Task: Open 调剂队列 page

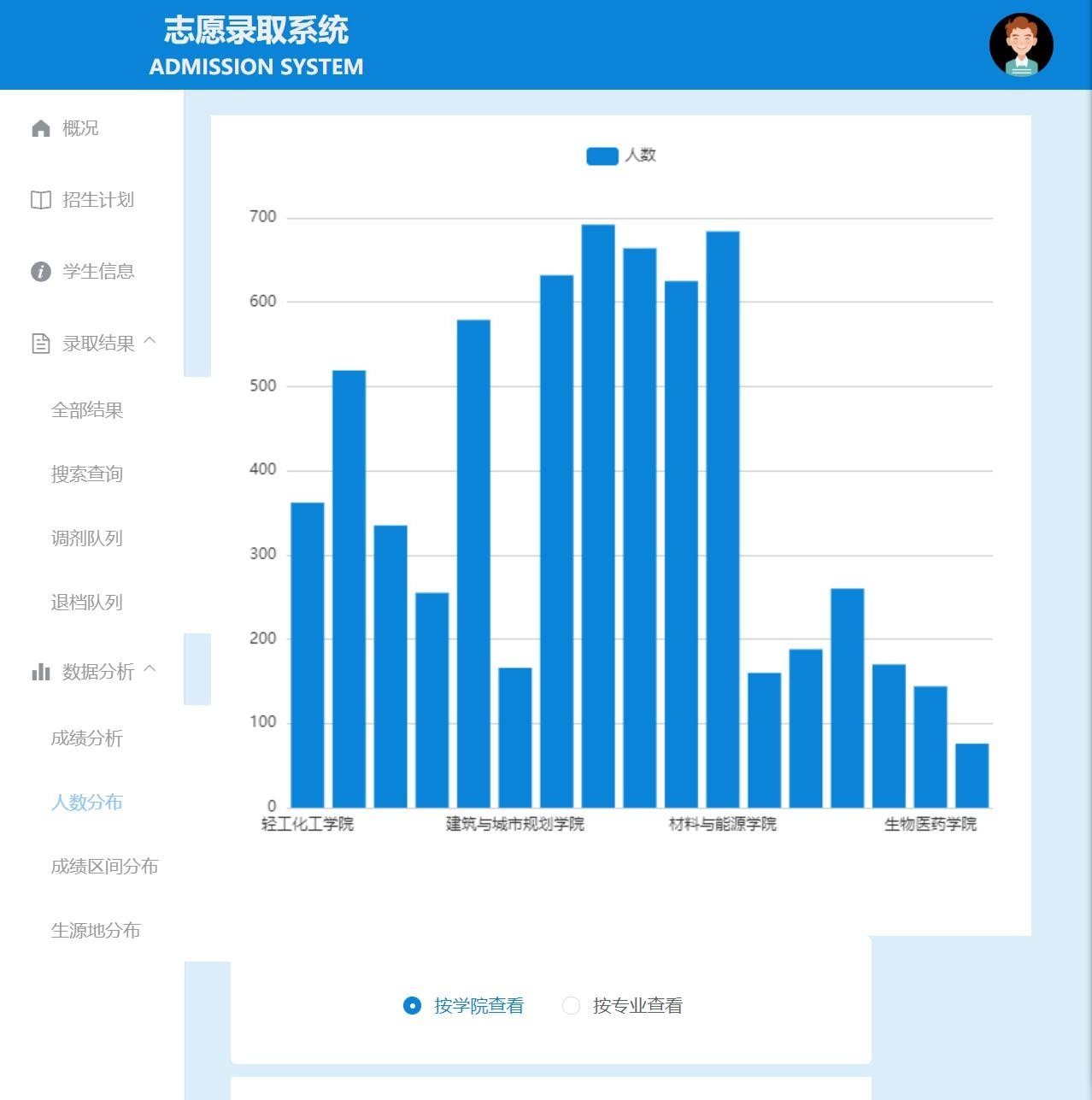Action: (x=87, y=538)
